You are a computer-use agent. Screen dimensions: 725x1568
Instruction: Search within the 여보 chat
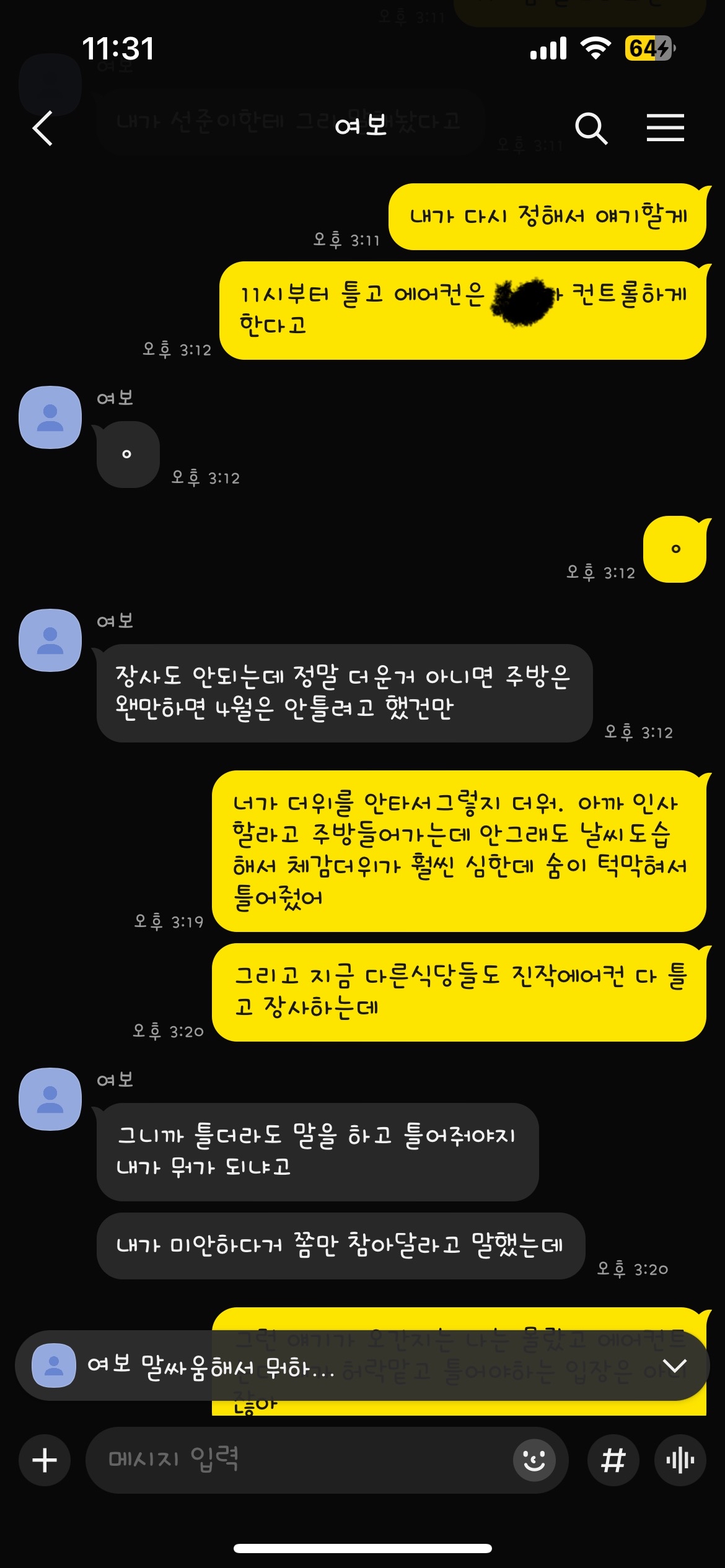(x=591, y=128)
